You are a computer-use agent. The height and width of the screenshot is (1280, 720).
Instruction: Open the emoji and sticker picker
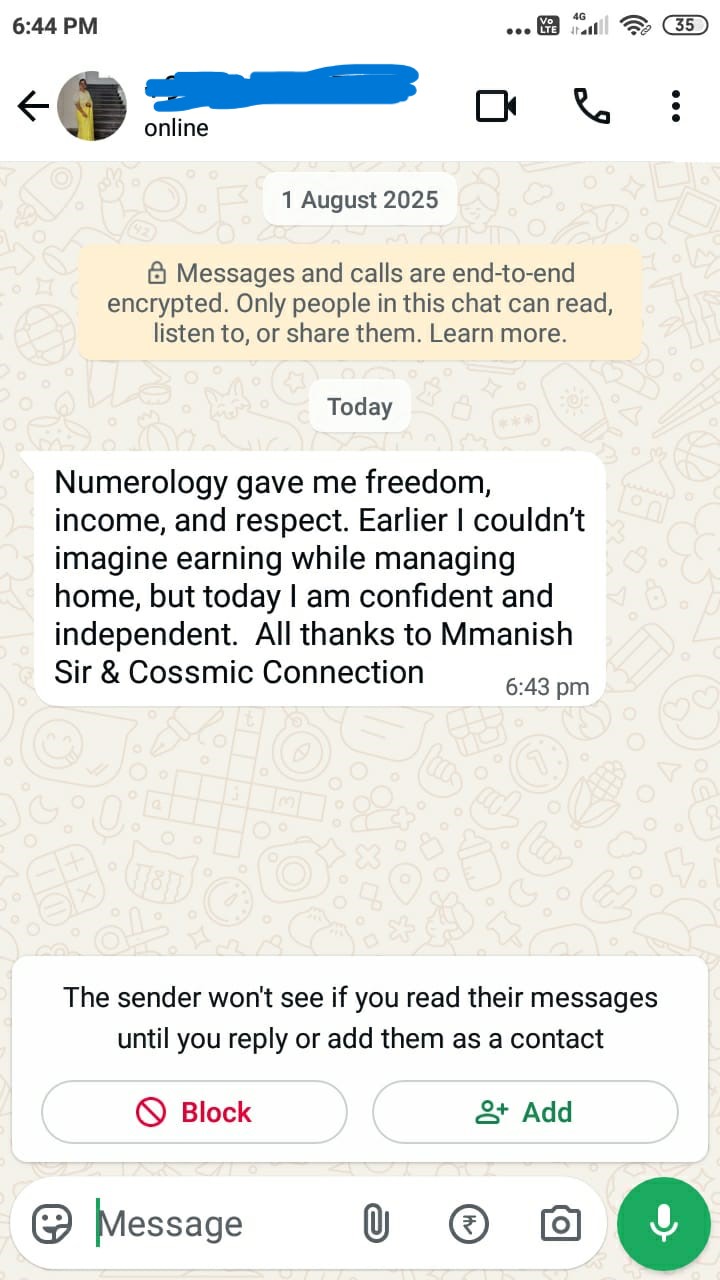50,1223
